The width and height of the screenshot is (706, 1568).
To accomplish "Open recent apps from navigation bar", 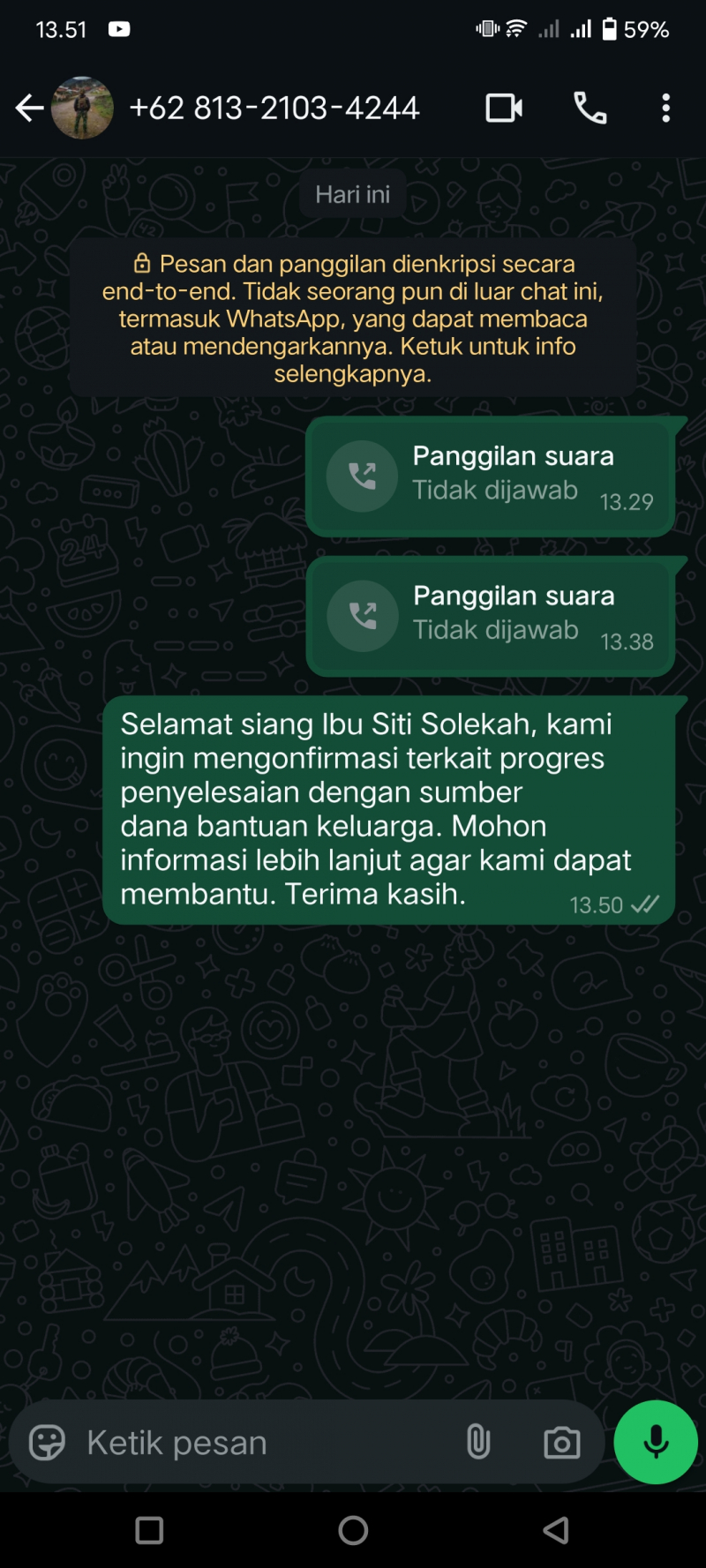I will click(x=149, y=1530).
